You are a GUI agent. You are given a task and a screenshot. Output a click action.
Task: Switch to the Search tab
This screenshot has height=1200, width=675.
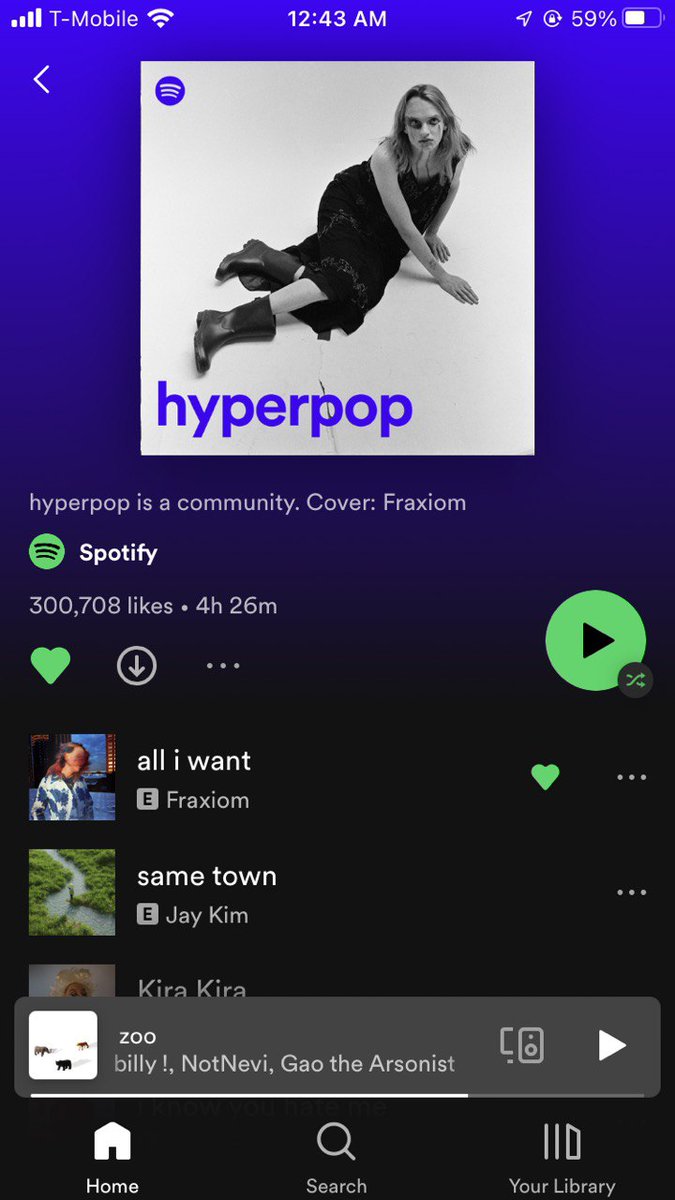(336, 1157)
